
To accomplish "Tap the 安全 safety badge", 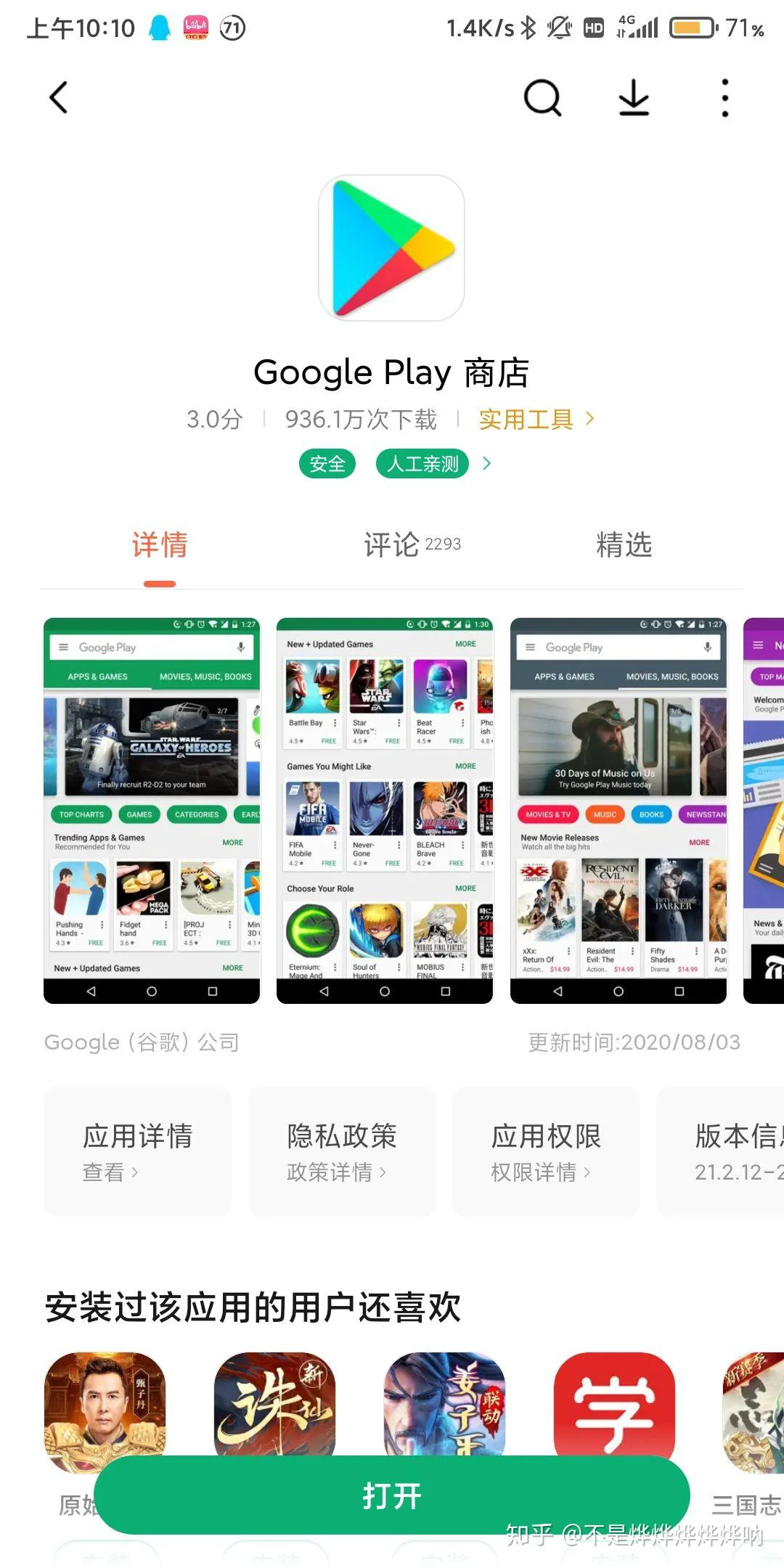I will coord(327,464).
